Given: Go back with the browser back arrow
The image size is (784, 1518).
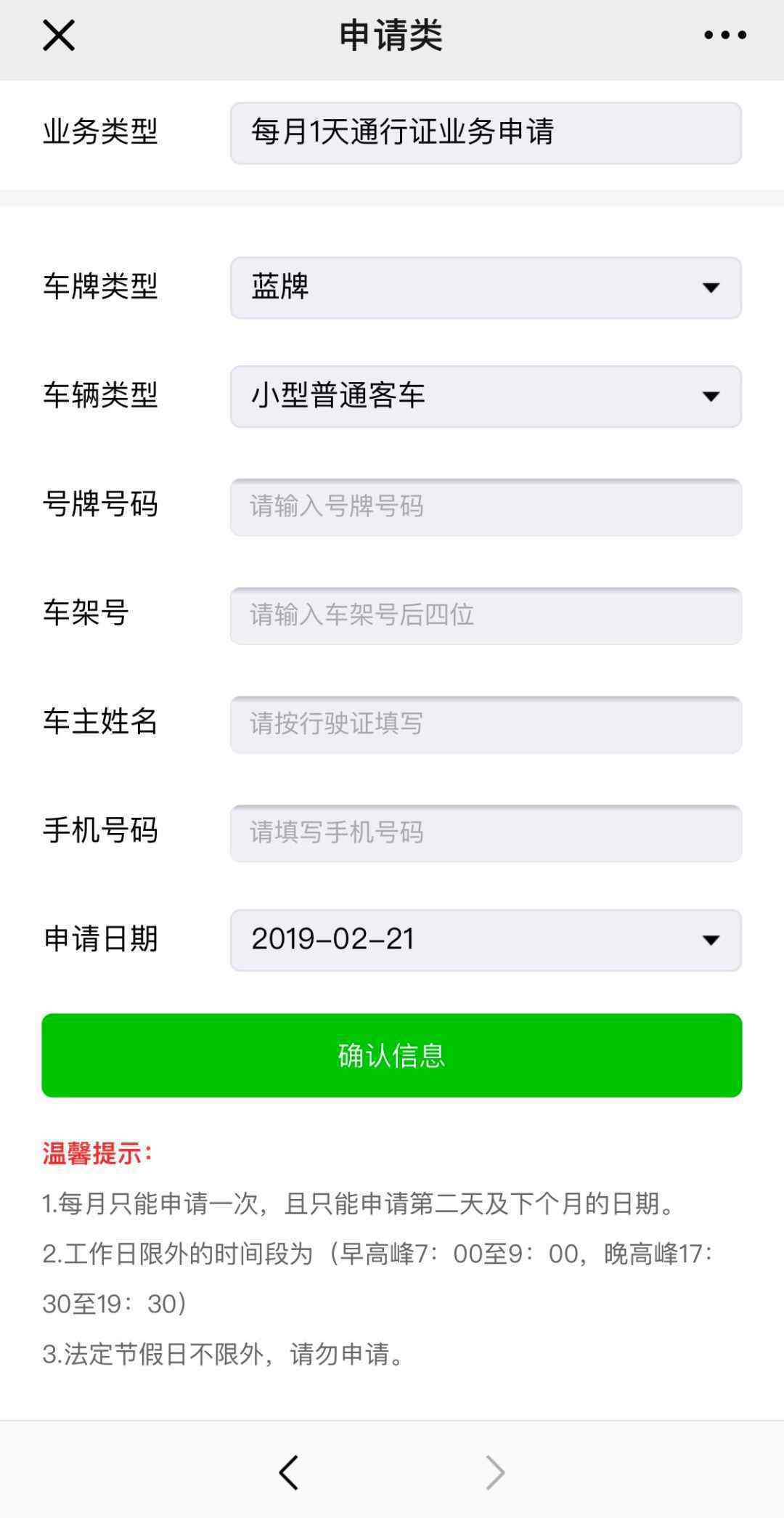Looking at the screenshot, I should click(x=289, y=1473).
